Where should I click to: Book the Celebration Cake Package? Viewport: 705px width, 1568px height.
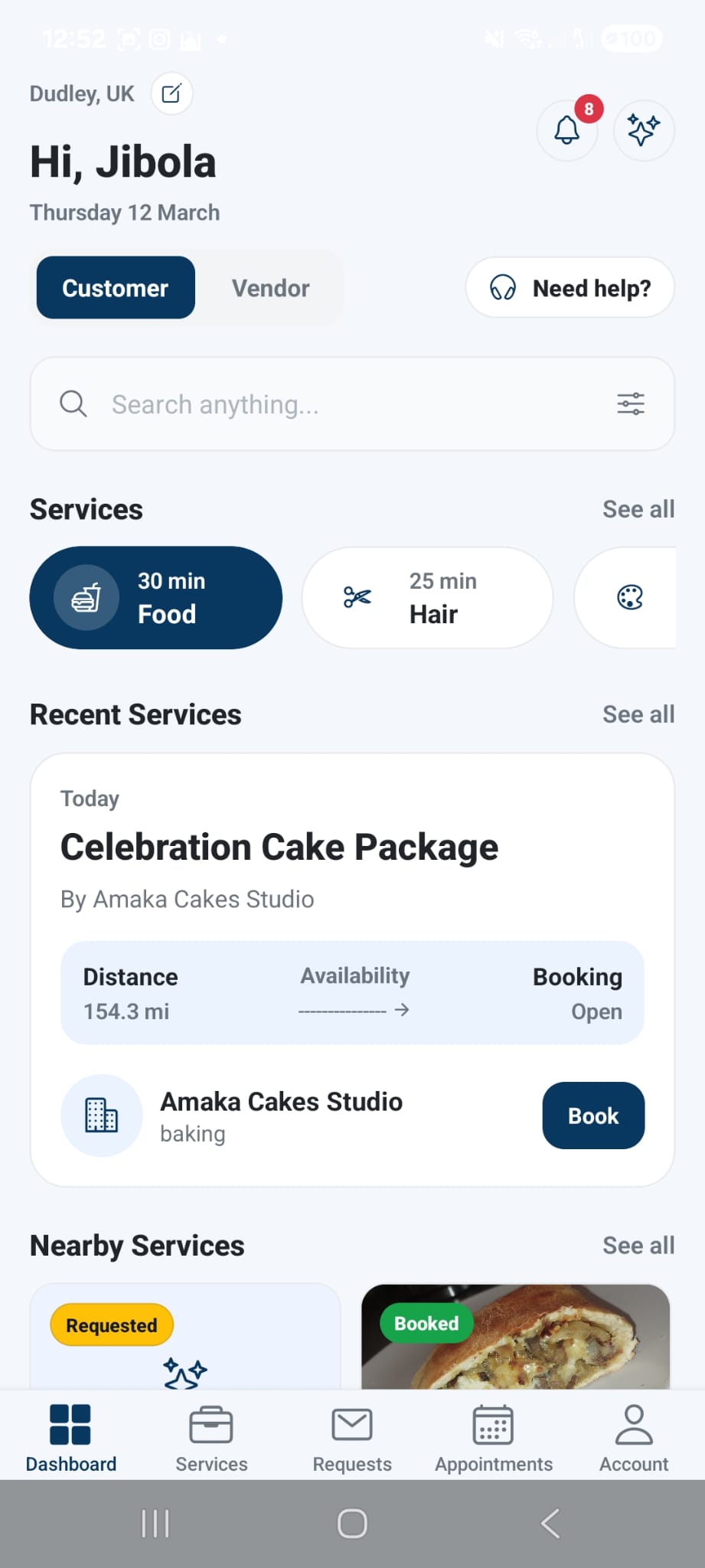[x=593, y=1116]
